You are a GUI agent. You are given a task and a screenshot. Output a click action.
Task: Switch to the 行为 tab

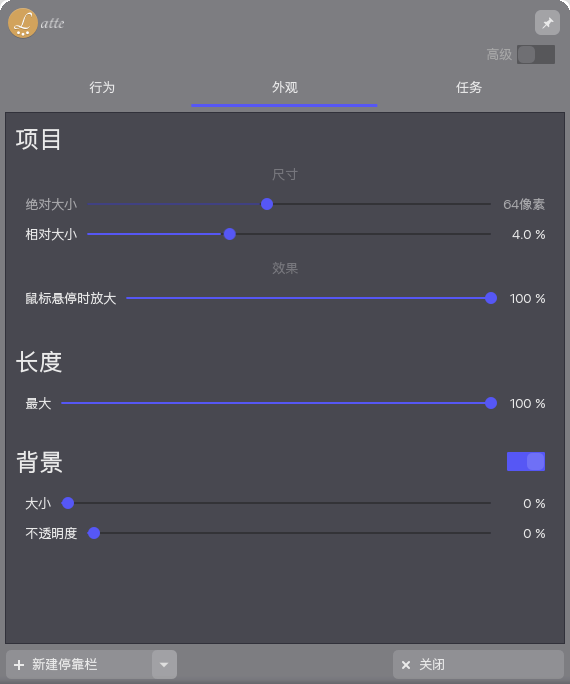102,87
